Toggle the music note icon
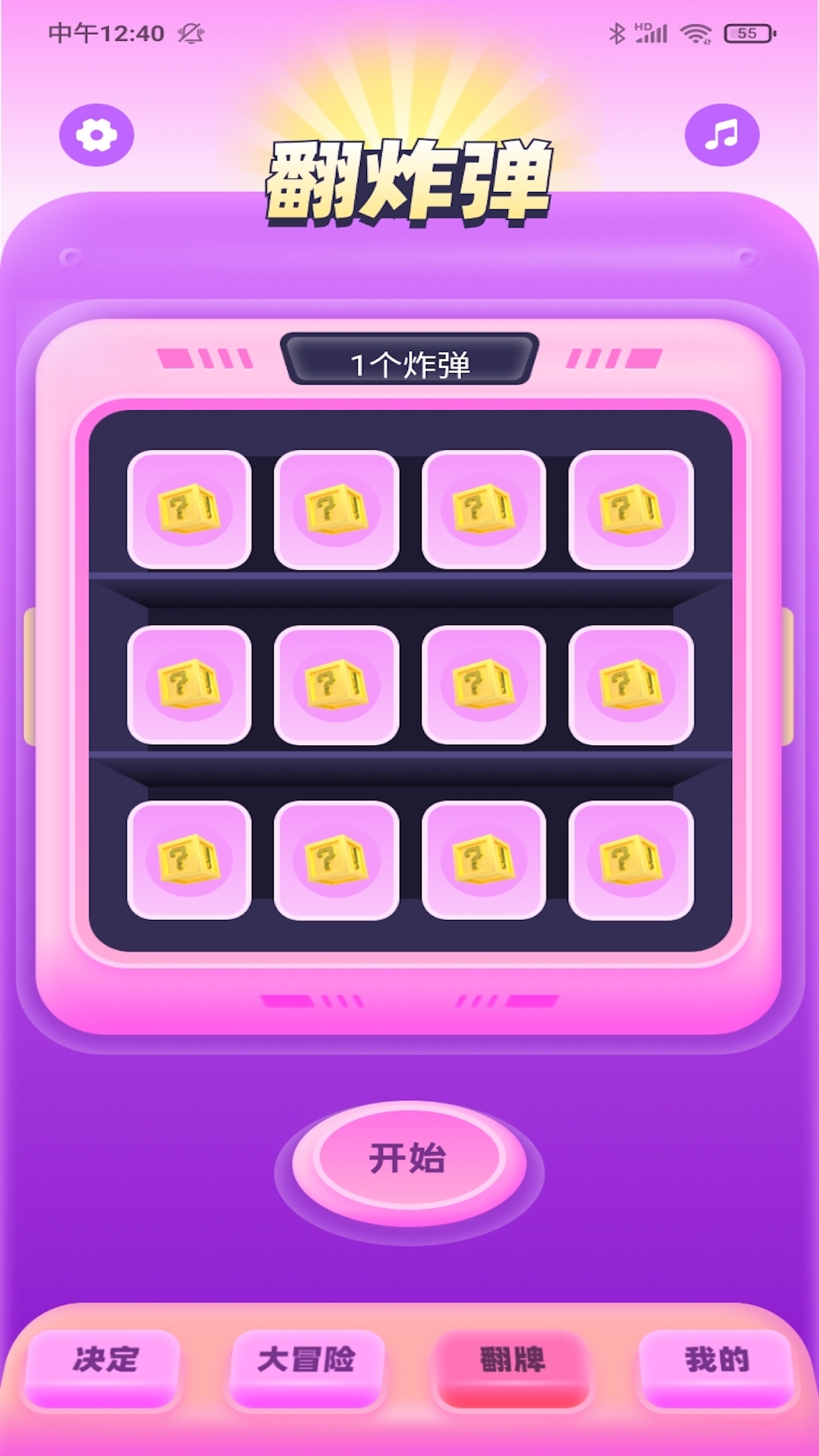The width and height of the screenshot is (819, 1456). [721, 135]
